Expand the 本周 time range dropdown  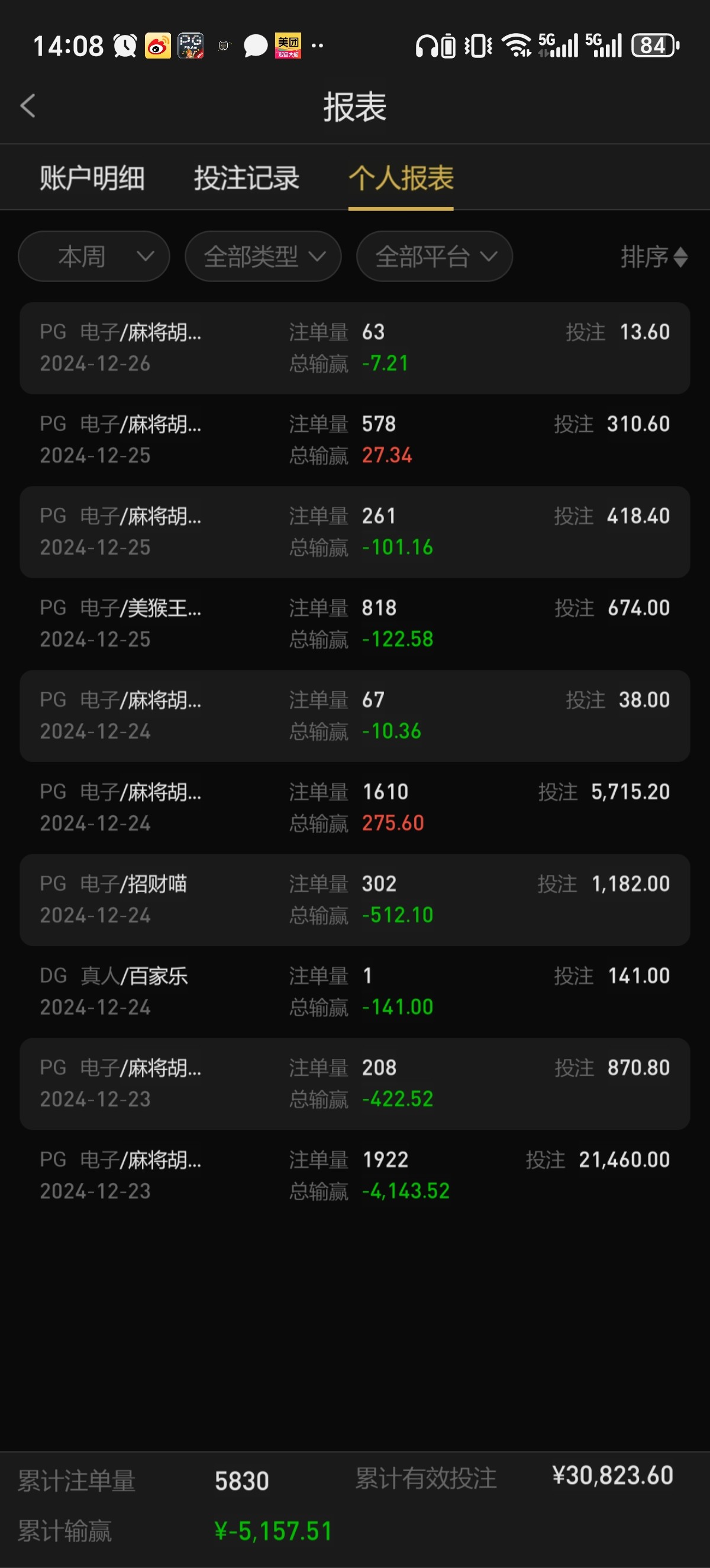coord(93,256)
